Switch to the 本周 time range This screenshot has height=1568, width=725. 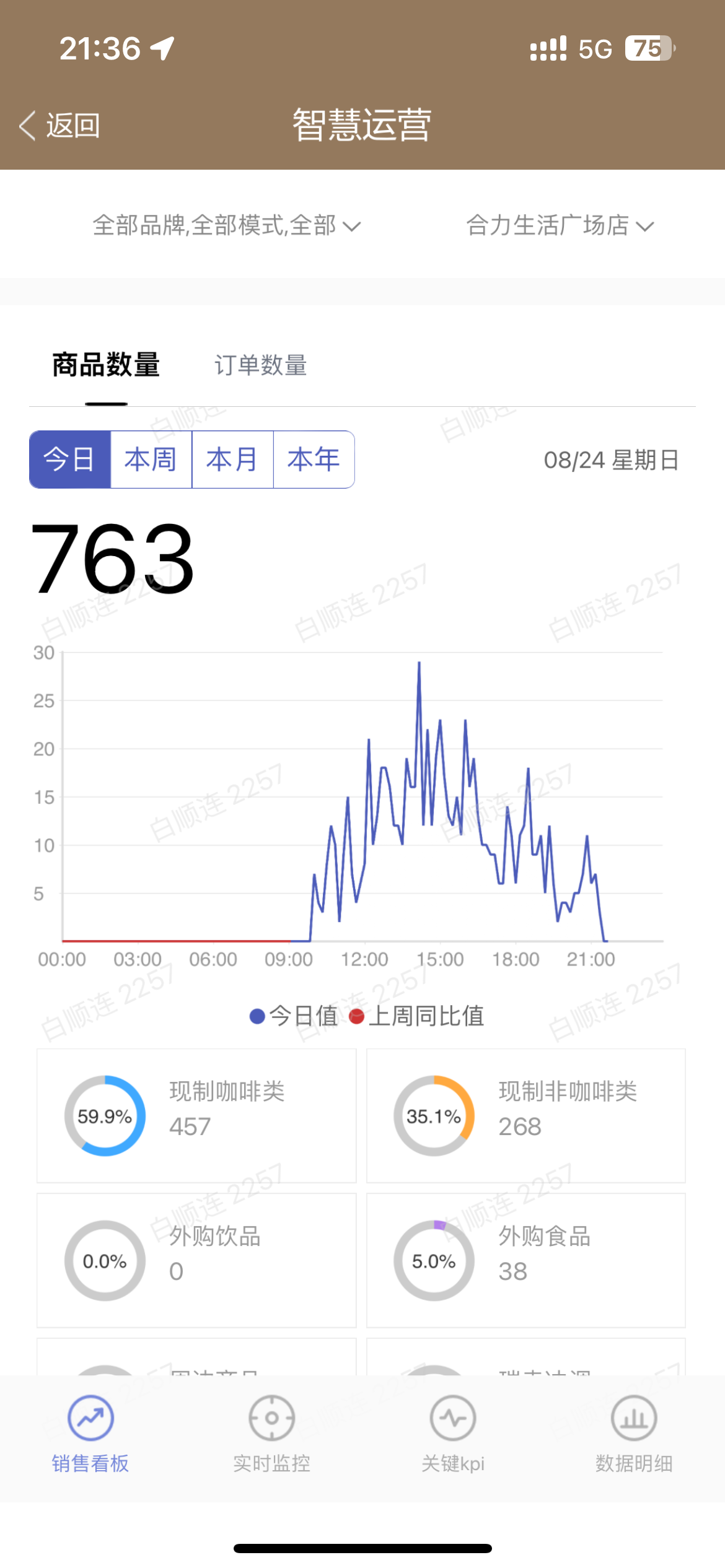point(151,460)
